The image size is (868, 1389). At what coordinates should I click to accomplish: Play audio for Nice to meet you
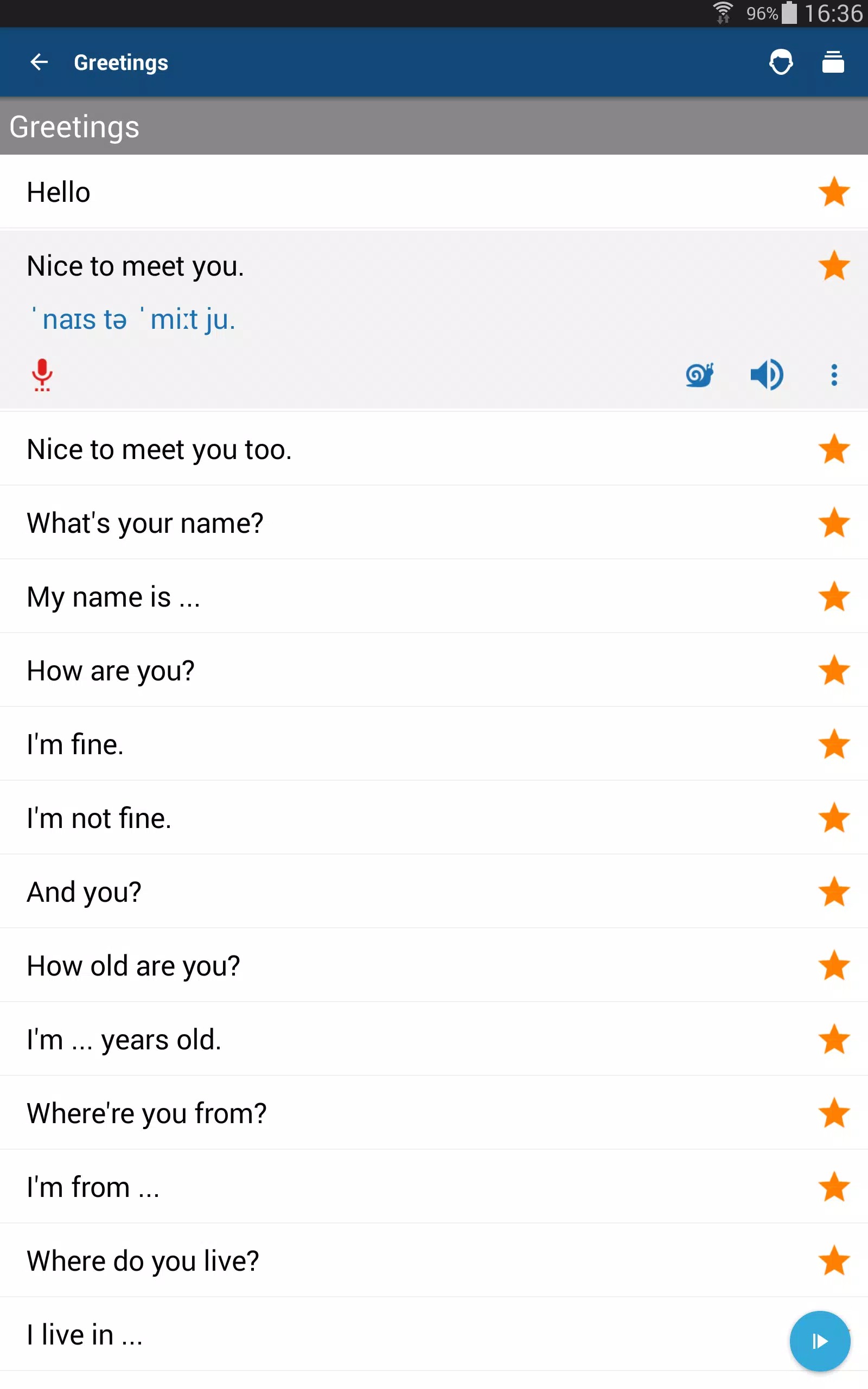coord(767,375)
